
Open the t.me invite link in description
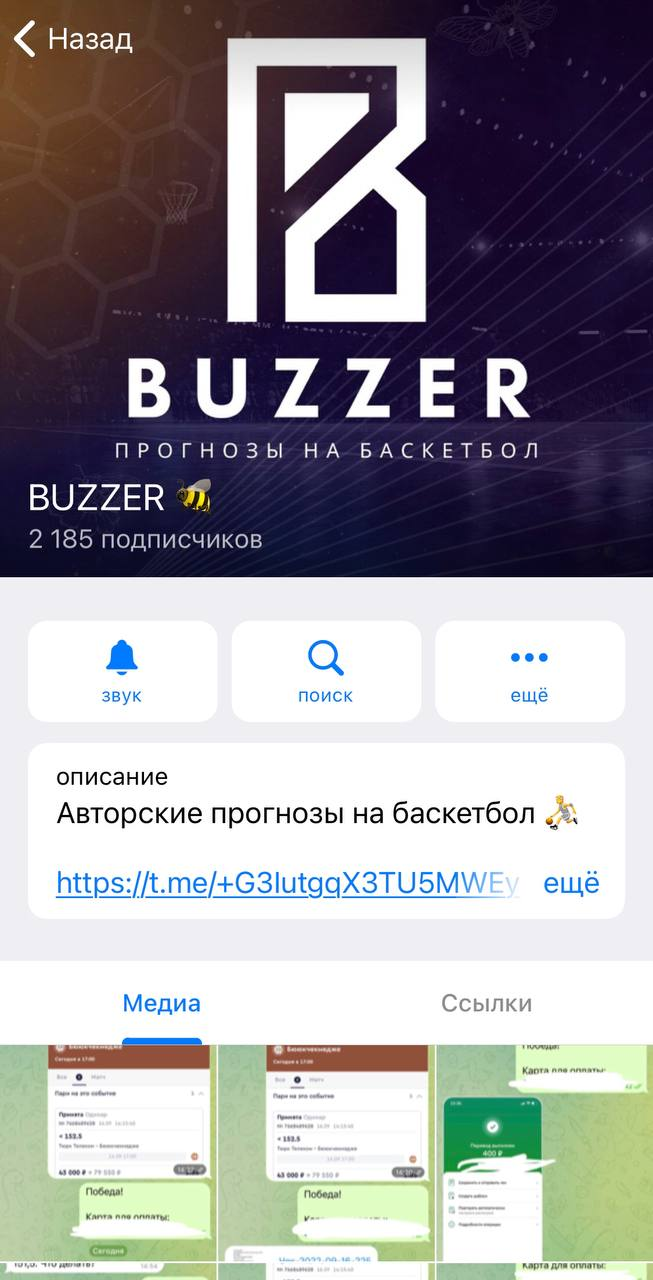click(x=288, y=883)
